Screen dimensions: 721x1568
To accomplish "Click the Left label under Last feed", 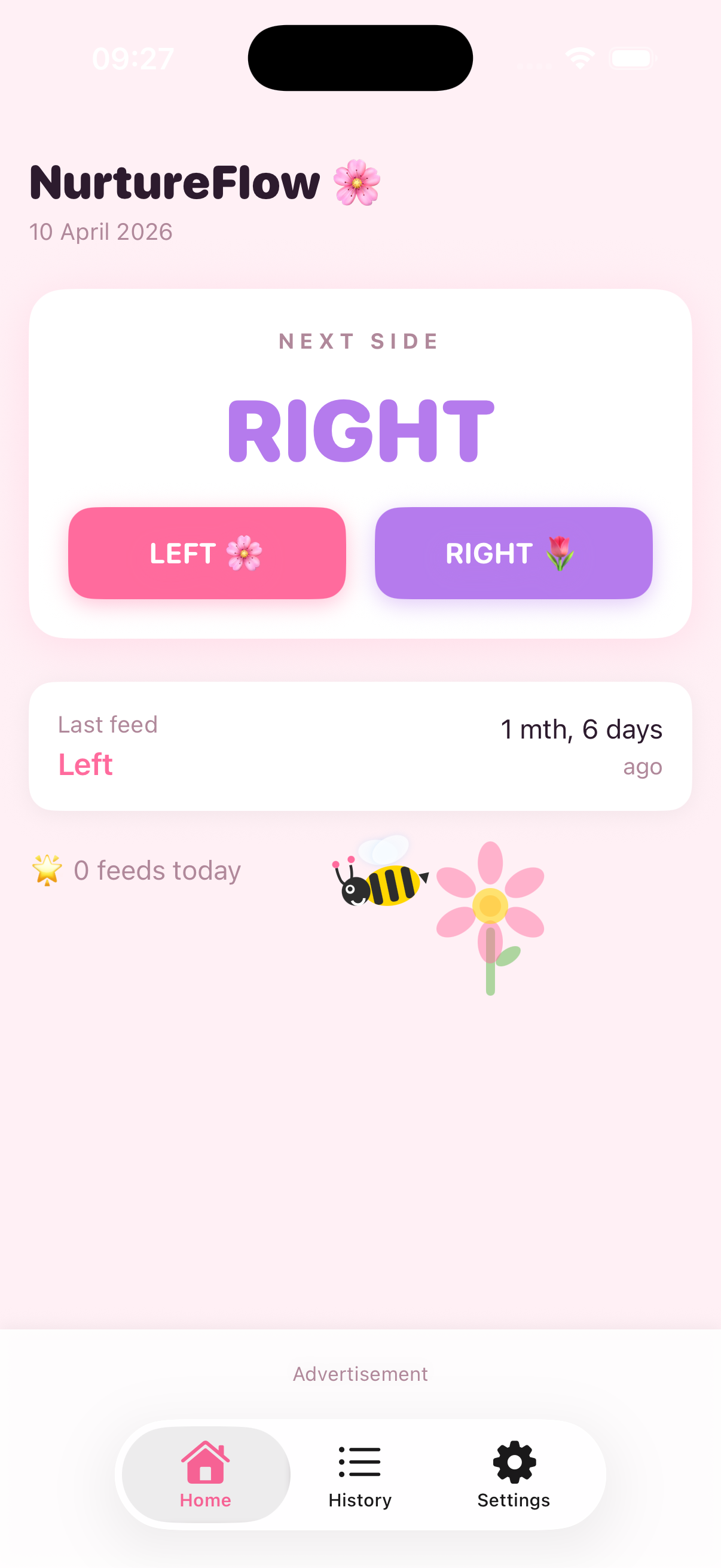I will point(85,764).
